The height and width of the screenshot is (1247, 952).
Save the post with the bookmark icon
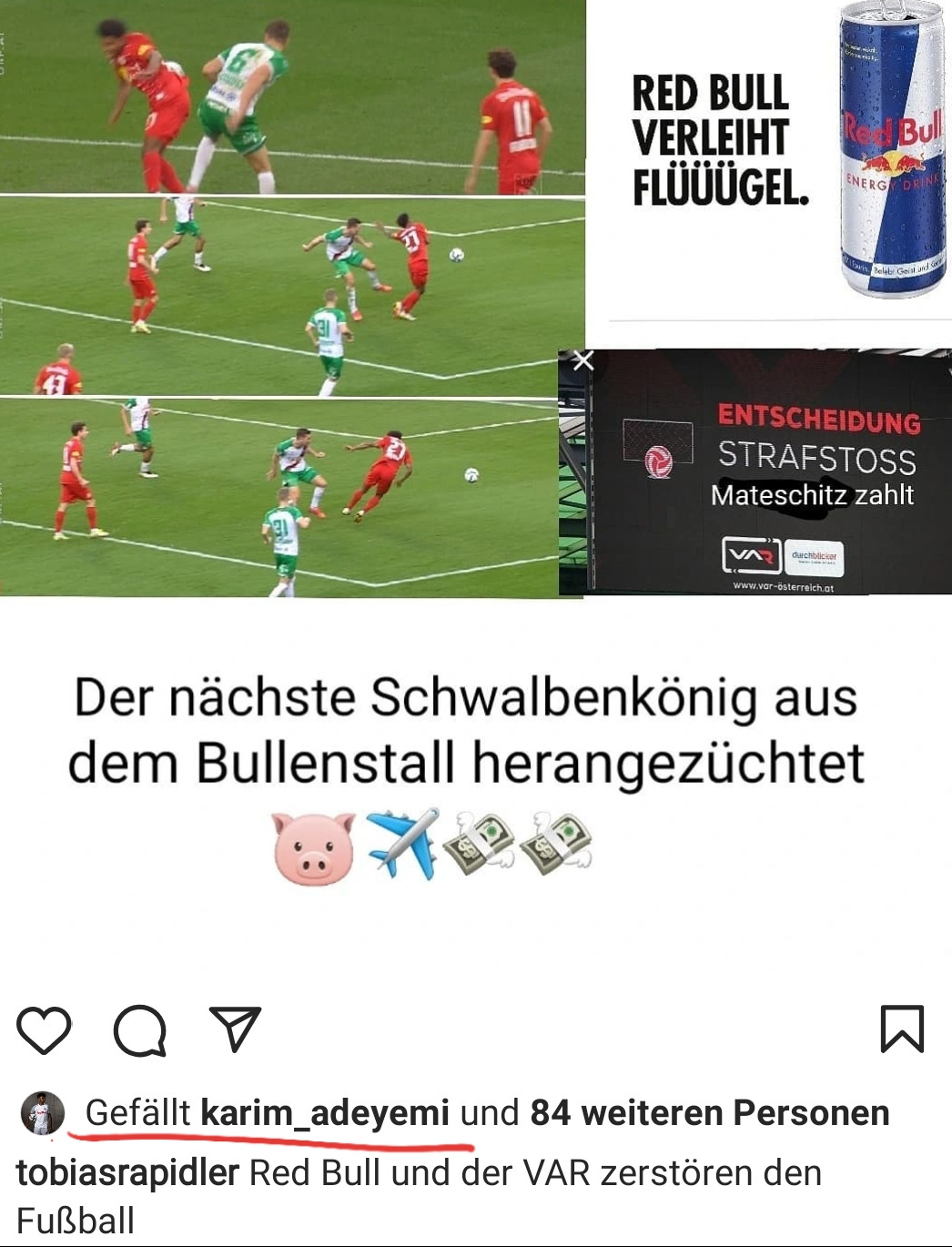[x=902, y=1029]
